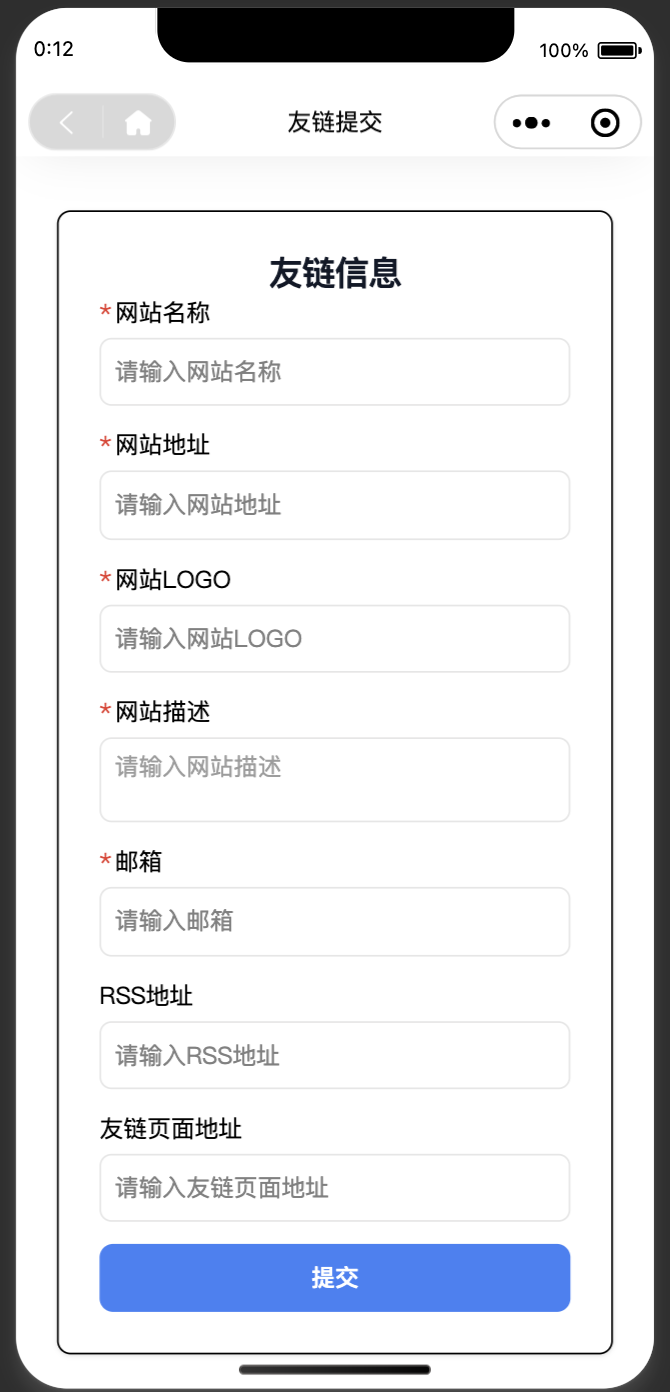Screen dimensions: 670x1392
Task: Open the three-dot capsule menu
Action: pyautogui.click(x=531, y=123)
